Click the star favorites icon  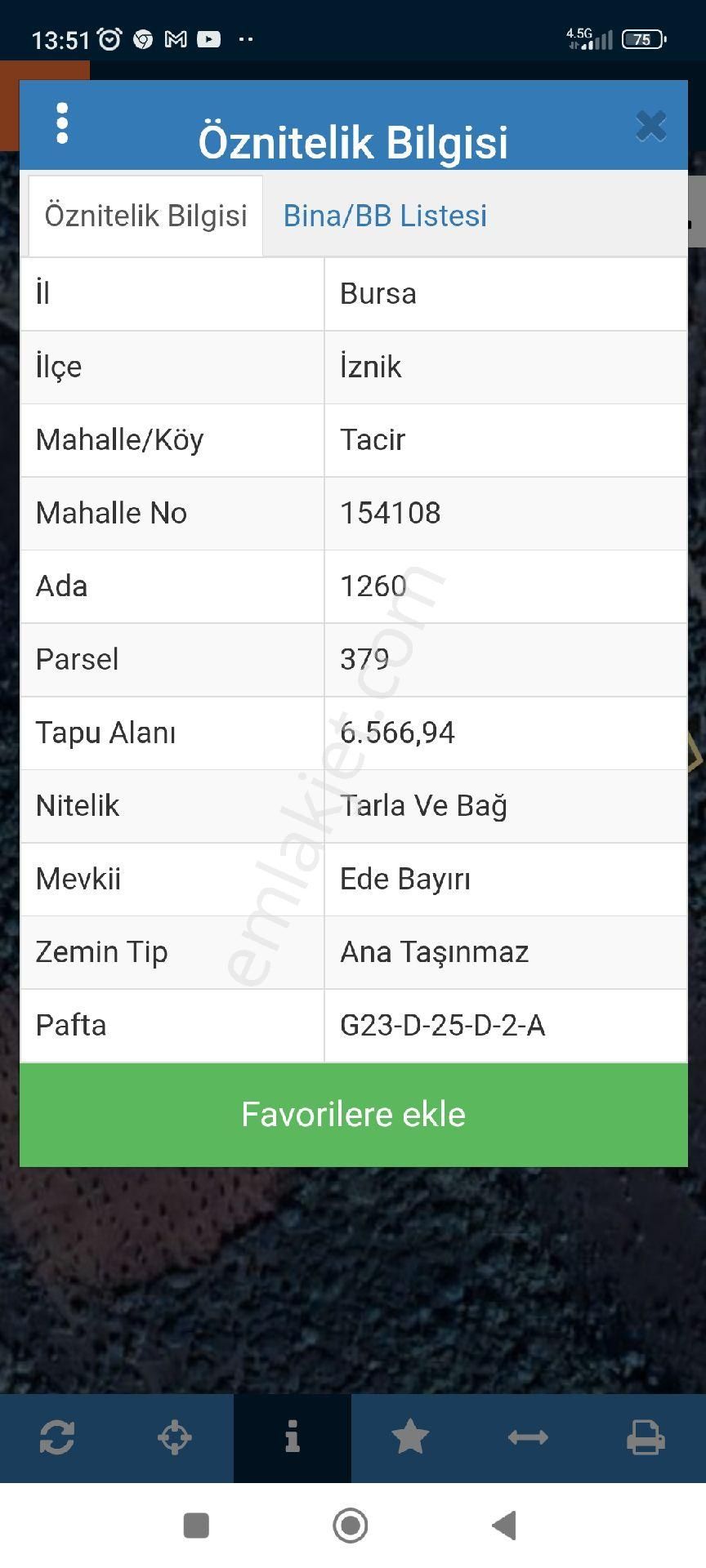click(x=410, y=1437)
